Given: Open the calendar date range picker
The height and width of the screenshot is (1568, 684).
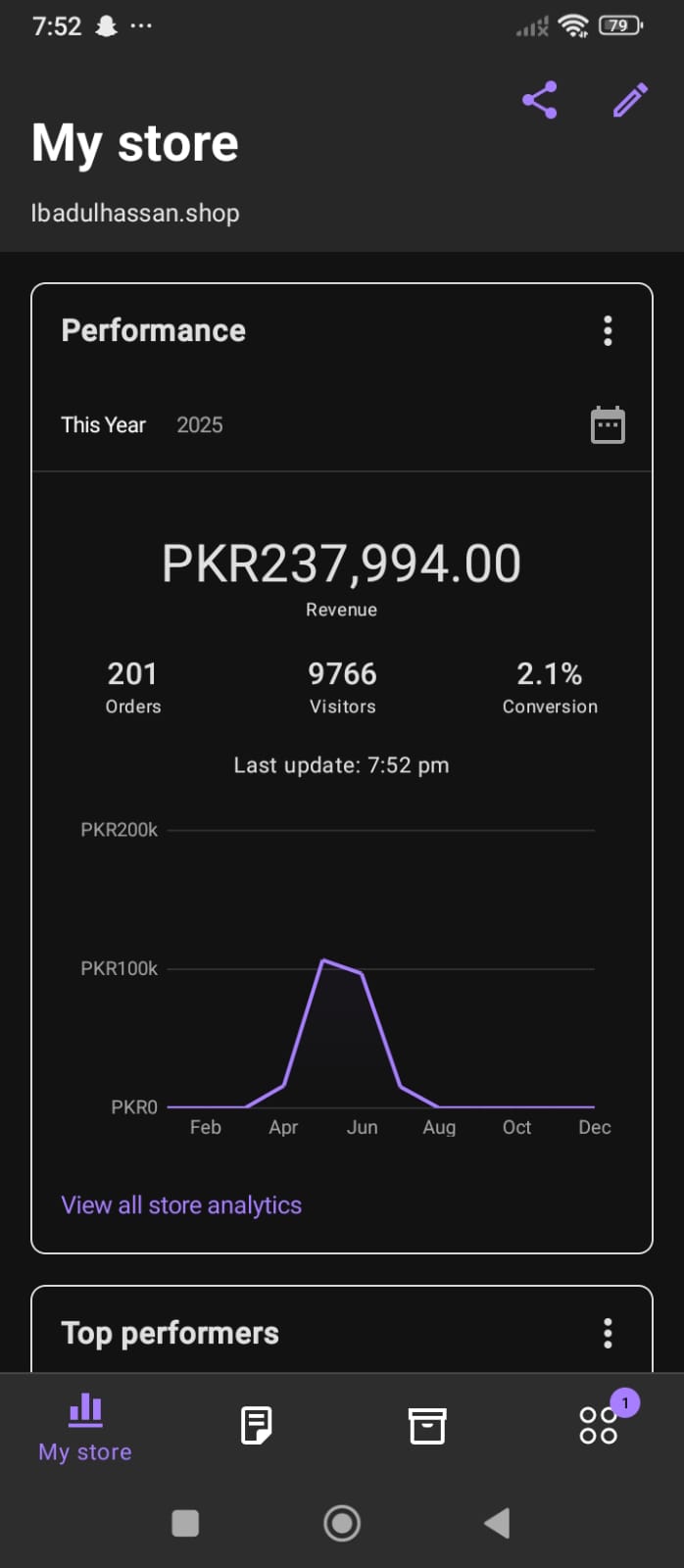Looking at the screenshot, I should click(x=608, y=425).
